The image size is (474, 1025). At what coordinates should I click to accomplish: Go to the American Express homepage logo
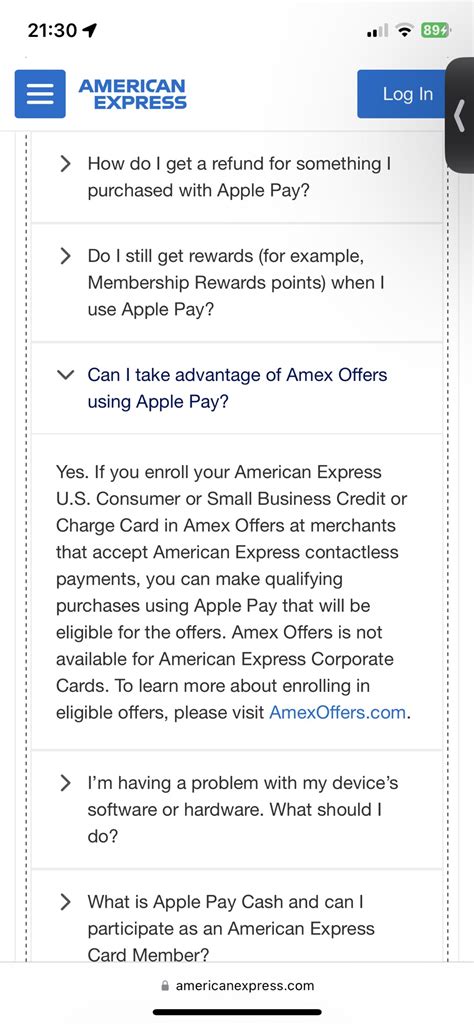(x=133, y=94)
